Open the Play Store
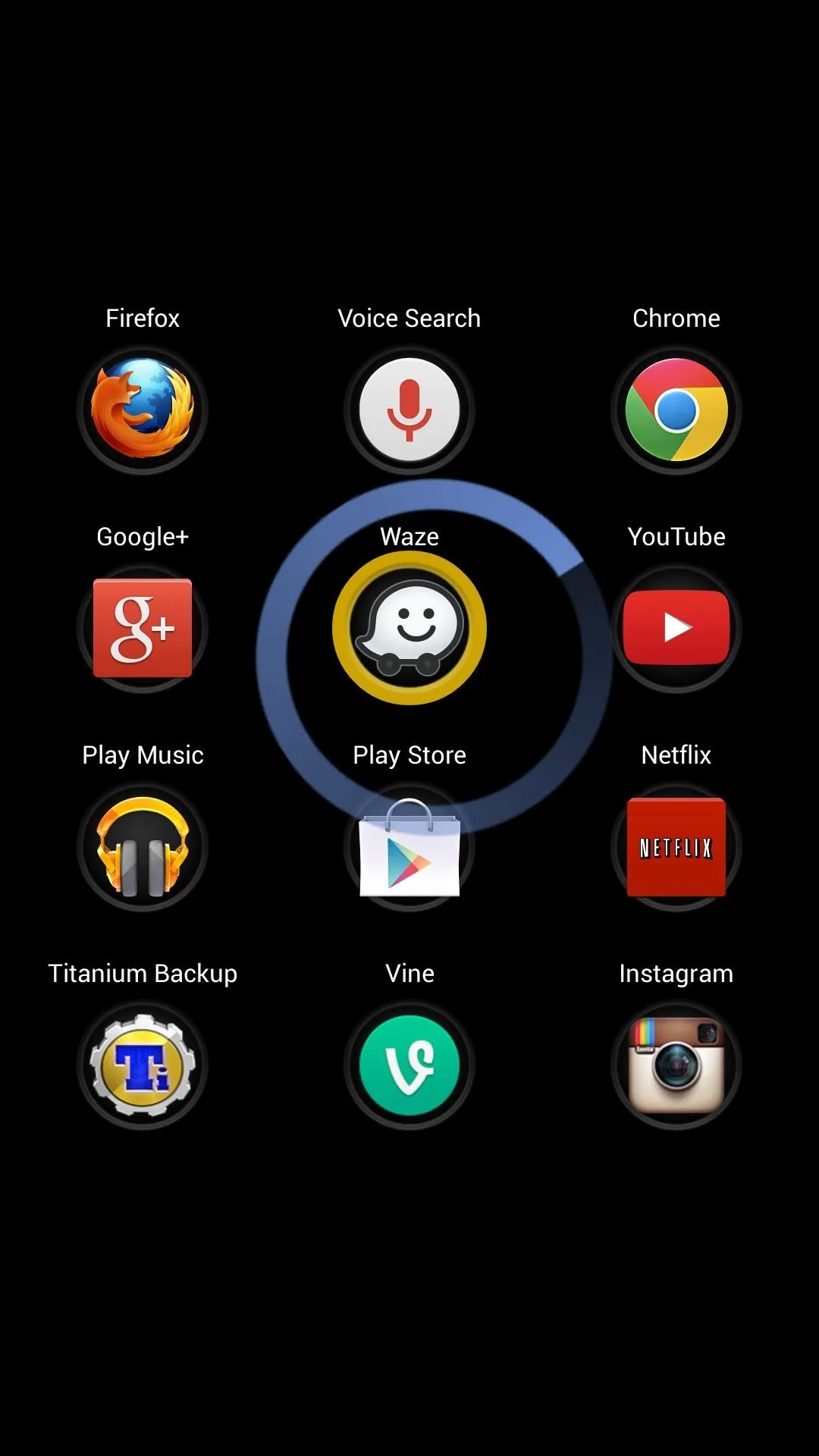This screenshot has width=819, height=1456. pyautogui.click(x=409, y=846)
